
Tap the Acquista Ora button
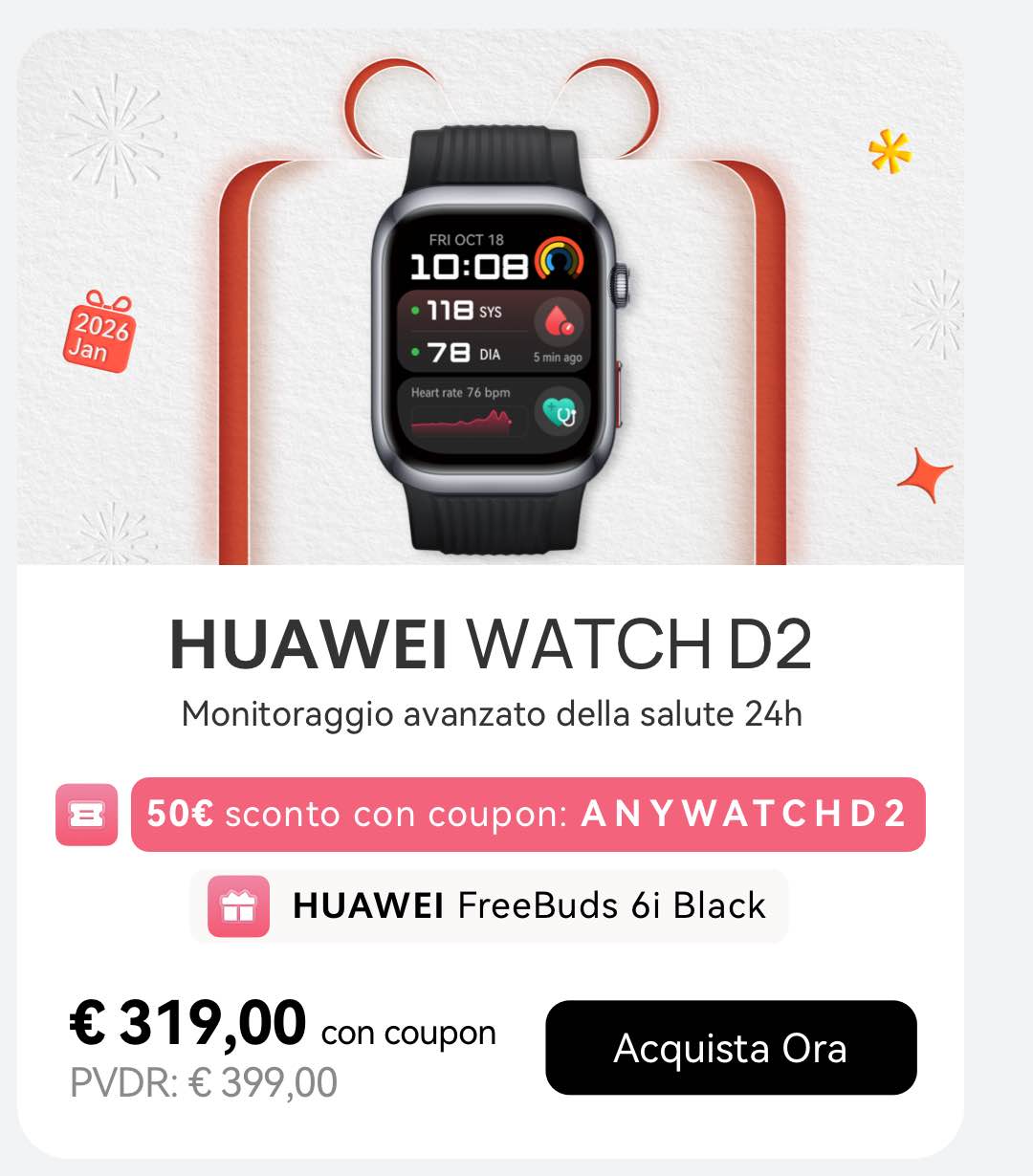click(731, 1048)
